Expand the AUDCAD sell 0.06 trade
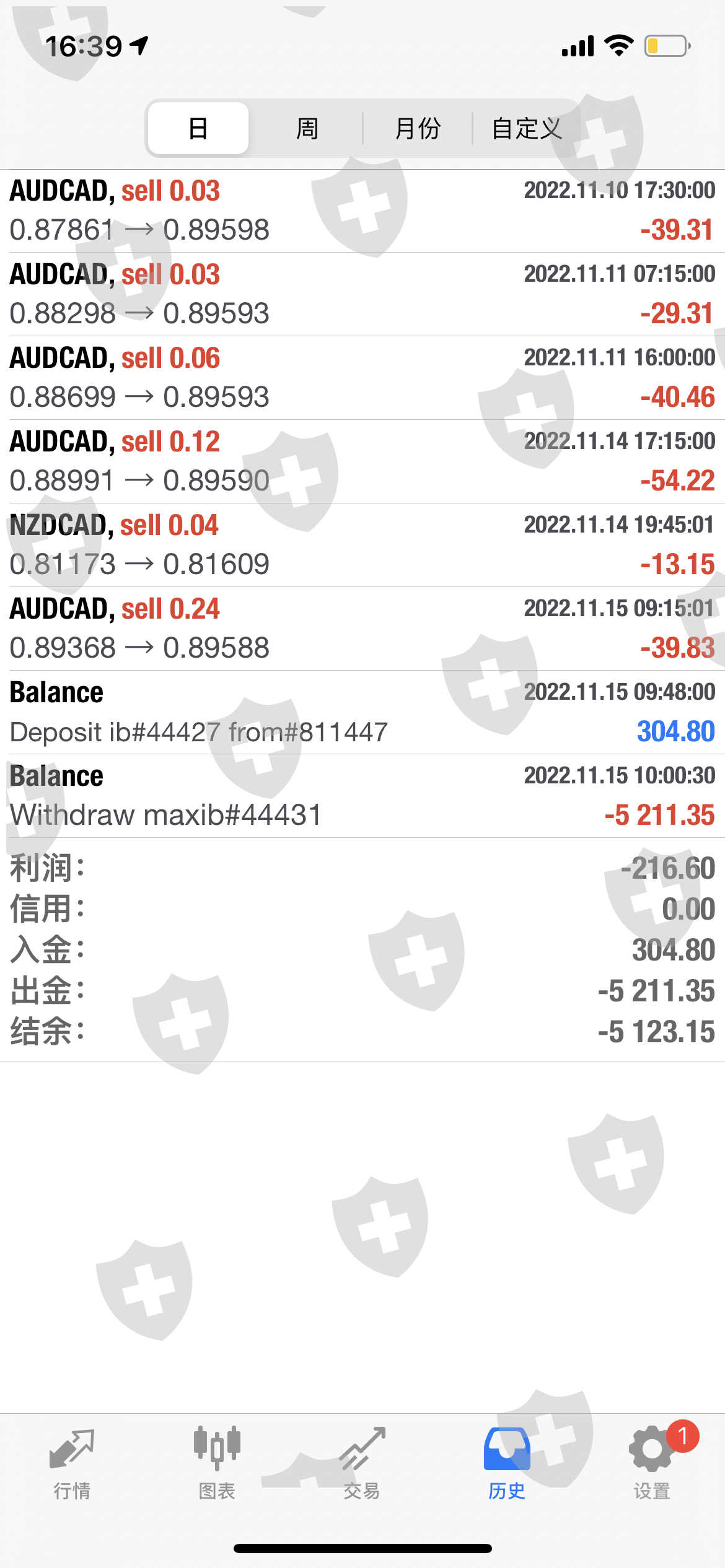 point(362,378)
